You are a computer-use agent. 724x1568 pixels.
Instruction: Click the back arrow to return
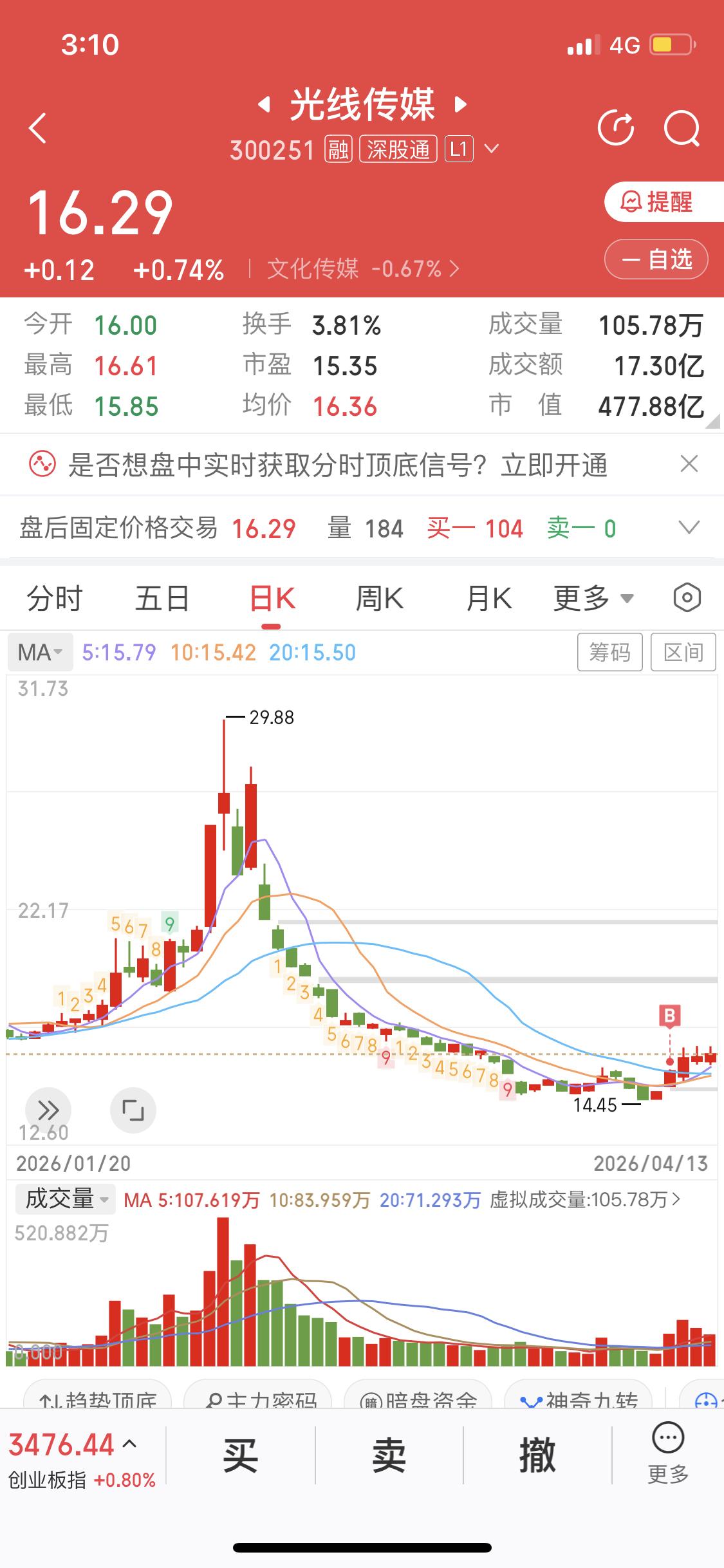(37, 127)
